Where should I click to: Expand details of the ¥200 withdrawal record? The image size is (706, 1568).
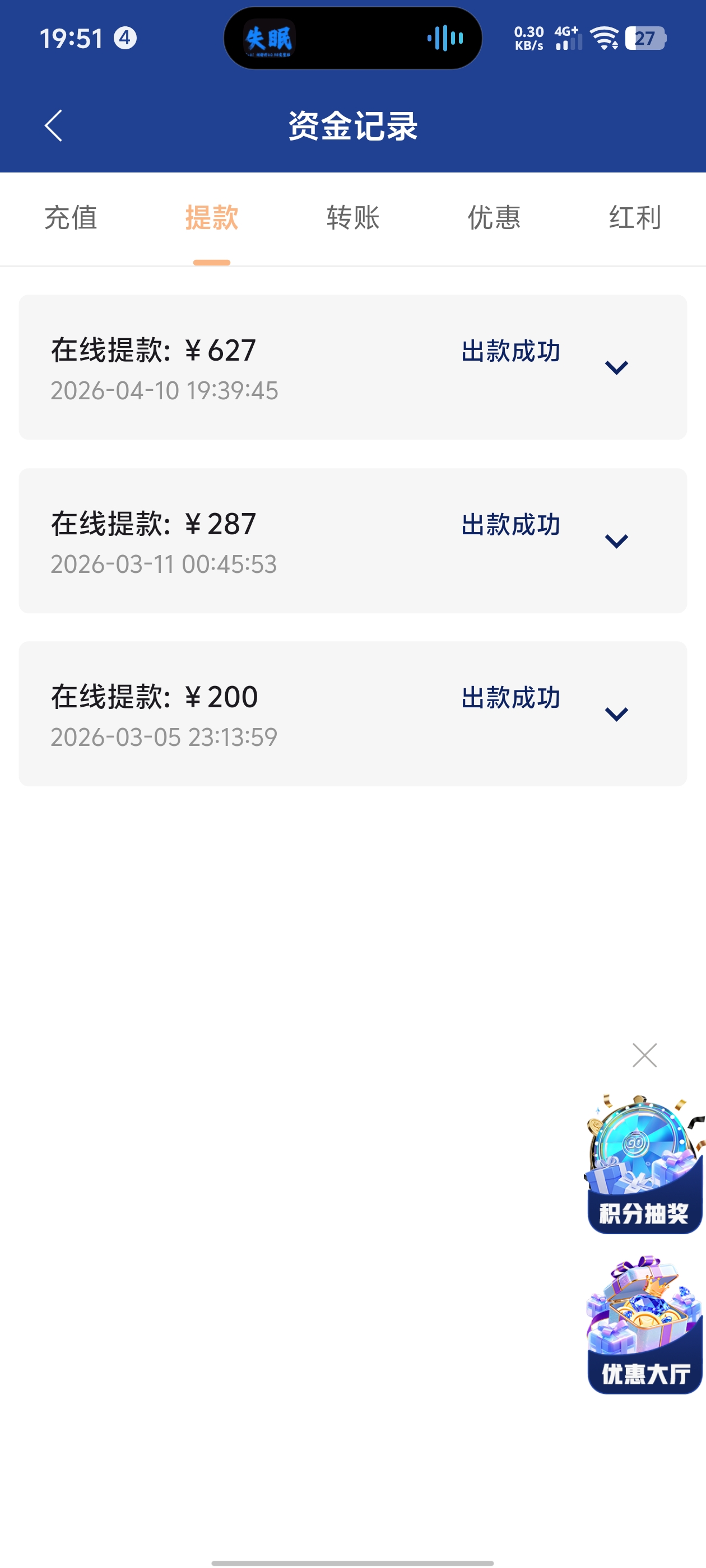pos(617,714)
